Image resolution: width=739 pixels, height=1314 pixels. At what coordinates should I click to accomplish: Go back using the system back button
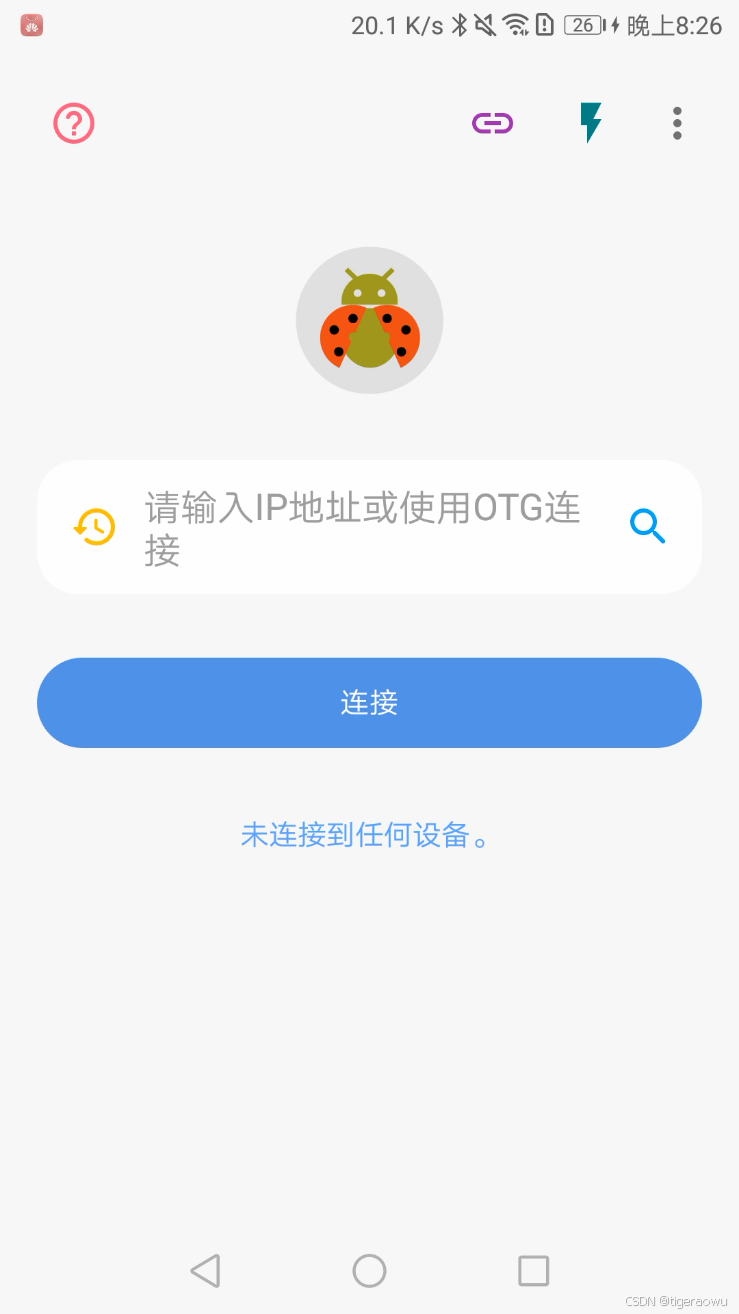point(205,1270)
